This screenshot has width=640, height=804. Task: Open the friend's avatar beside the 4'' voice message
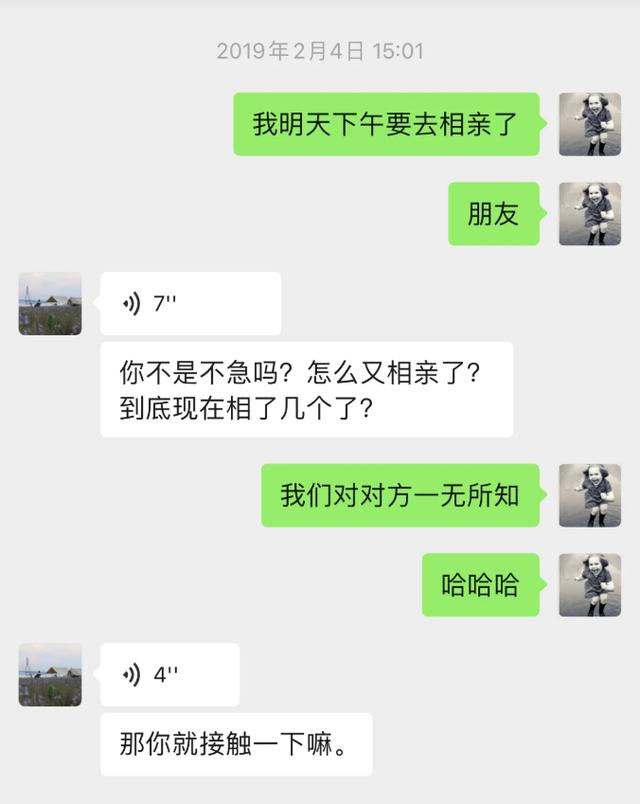coord(50,674)
